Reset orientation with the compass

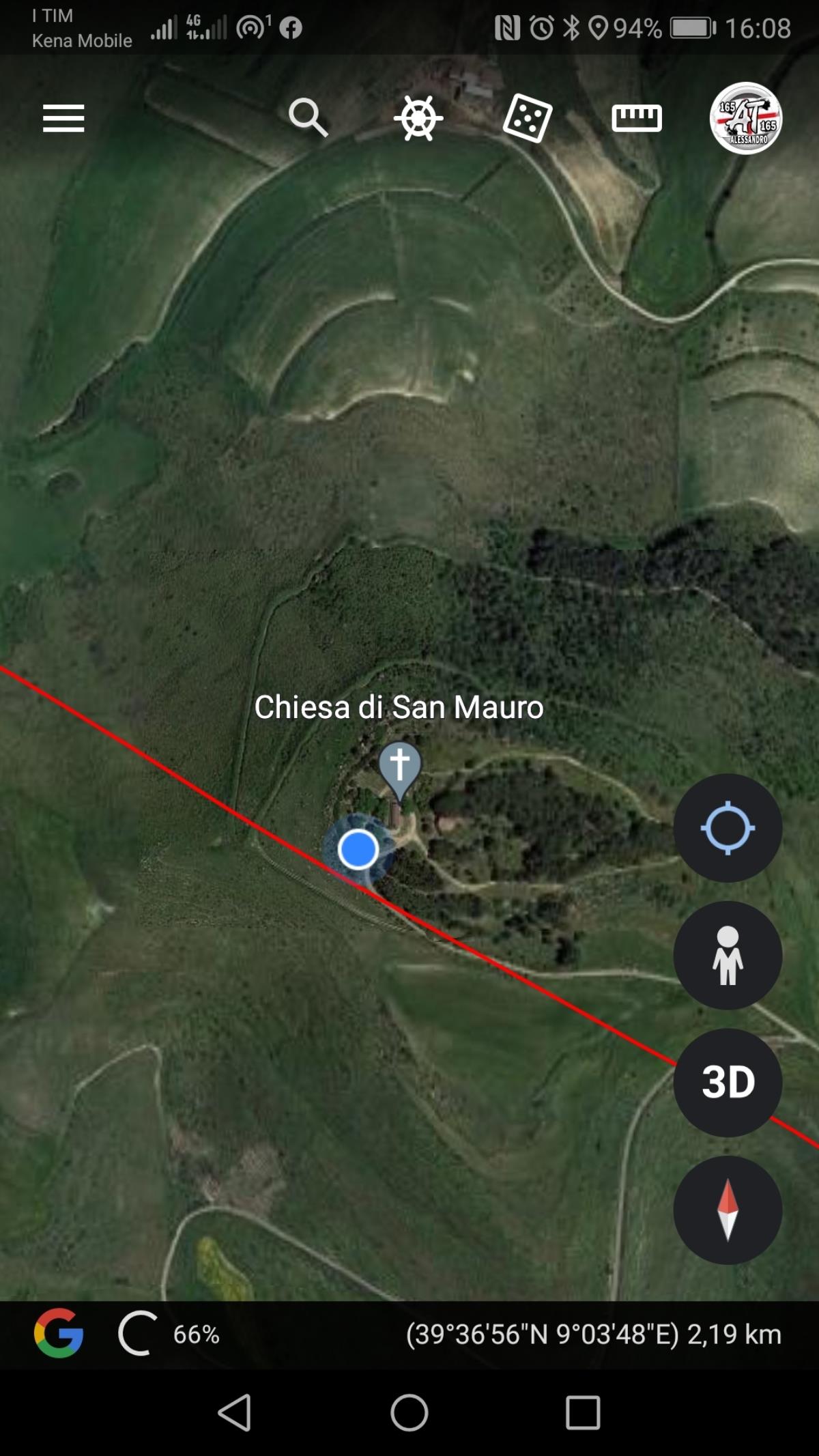tap(728, 1210)
